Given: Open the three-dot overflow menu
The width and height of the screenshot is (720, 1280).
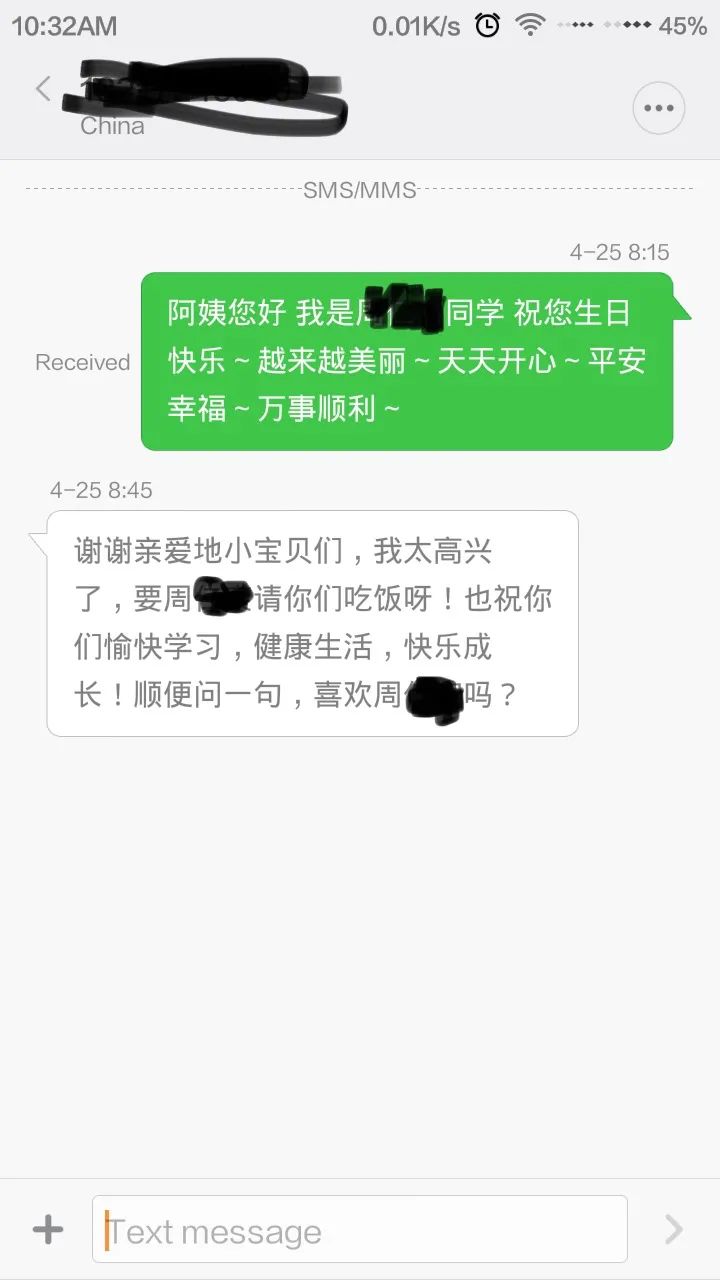Looking at the screenshot, I should (x=658, y=108).
